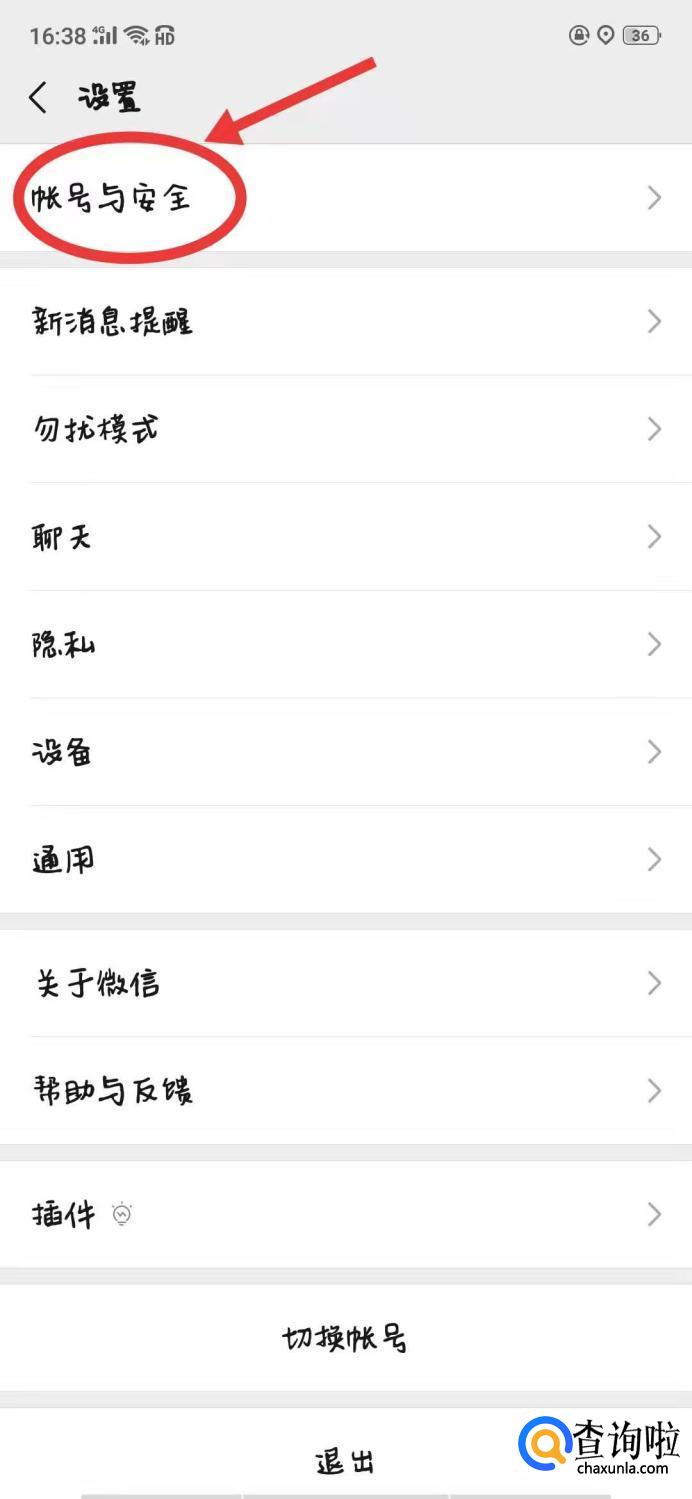692x1499 pixels.
Task: Open the 聊天 settings row
Action: (x=346, y=537)
